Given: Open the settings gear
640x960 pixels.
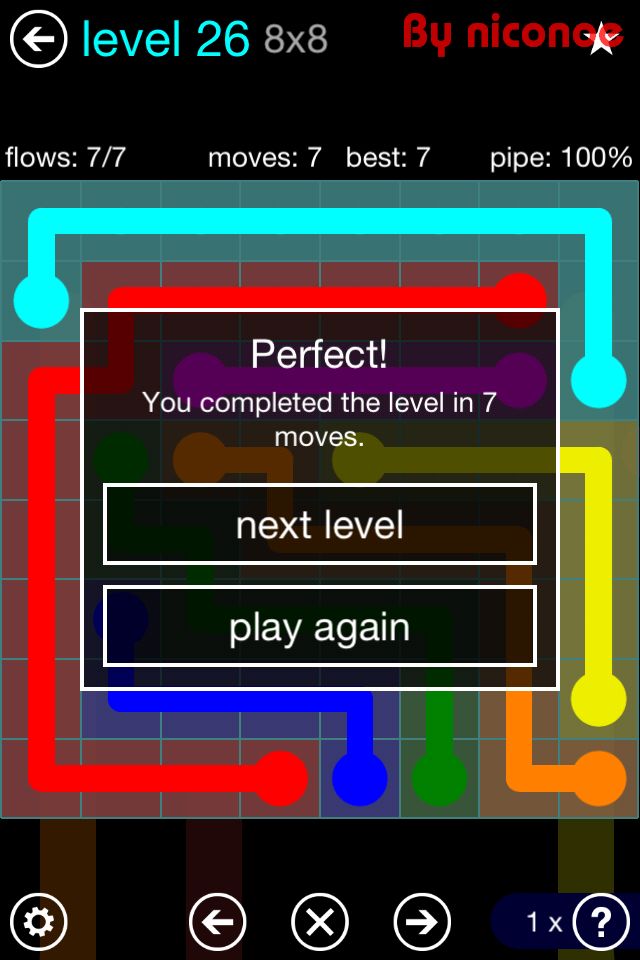Looking at the screenshot, I should [x=38, y=921].
